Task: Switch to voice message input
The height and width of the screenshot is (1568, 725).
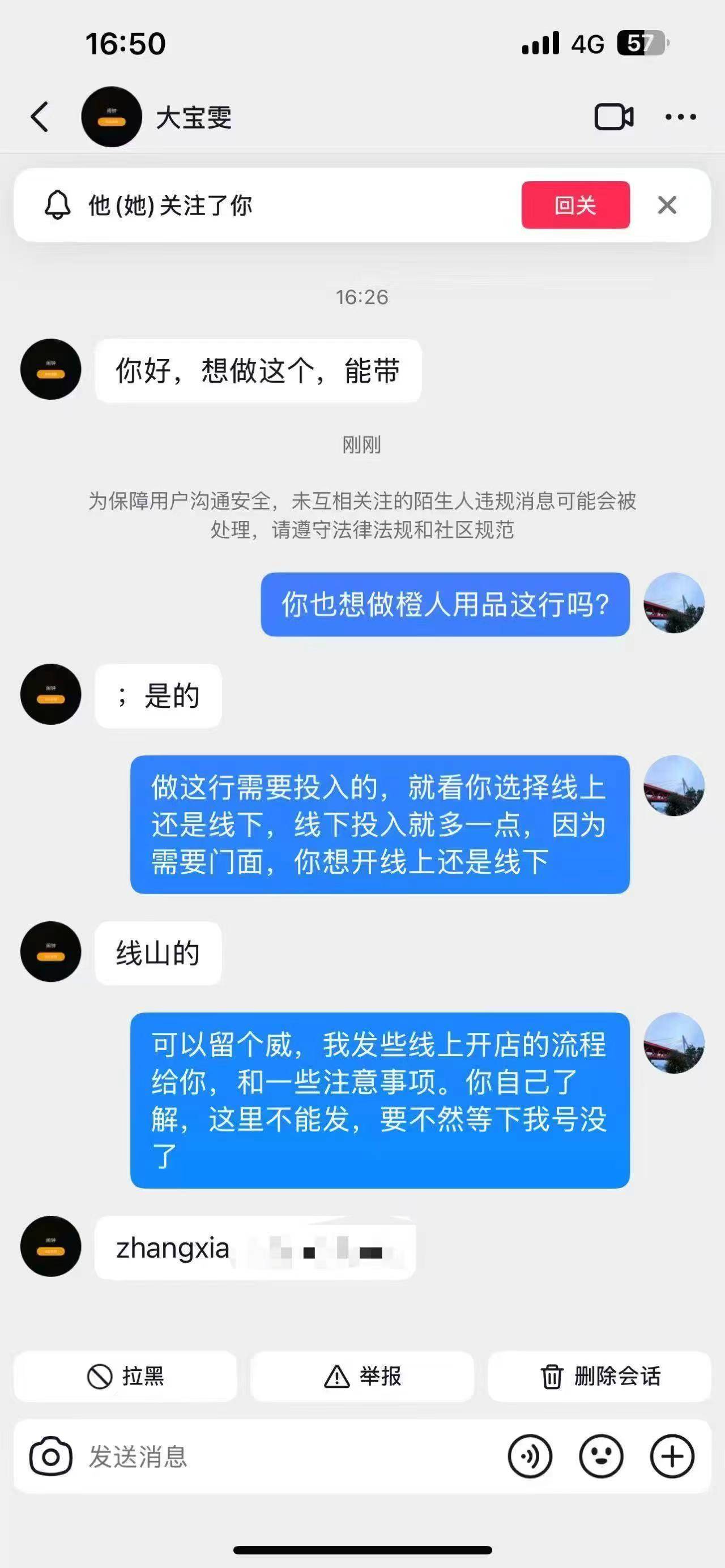Action: click(530, 1456)
